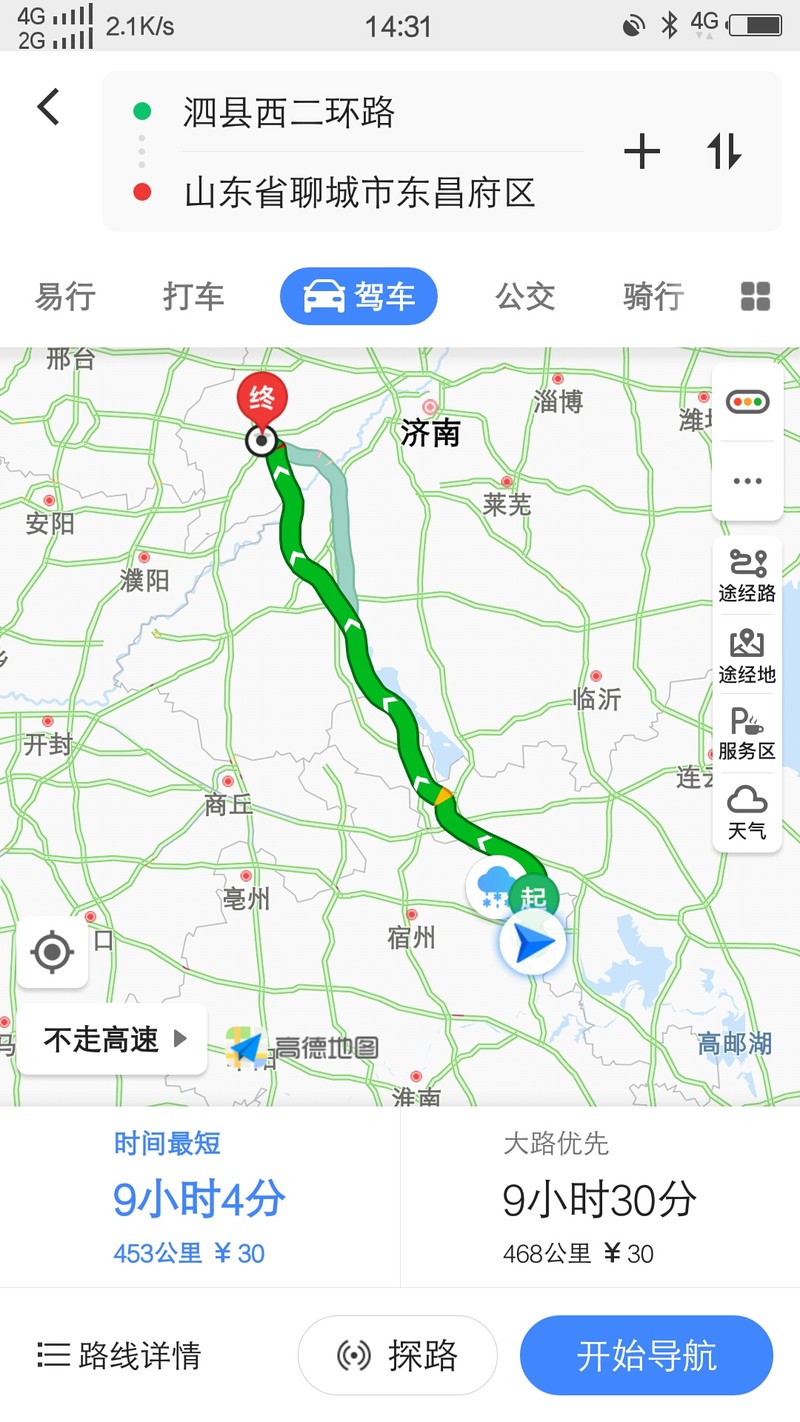Screen dimensions: 800x1422
Task: Go back using the top-left arrow
Action: (x=48, y=107)
